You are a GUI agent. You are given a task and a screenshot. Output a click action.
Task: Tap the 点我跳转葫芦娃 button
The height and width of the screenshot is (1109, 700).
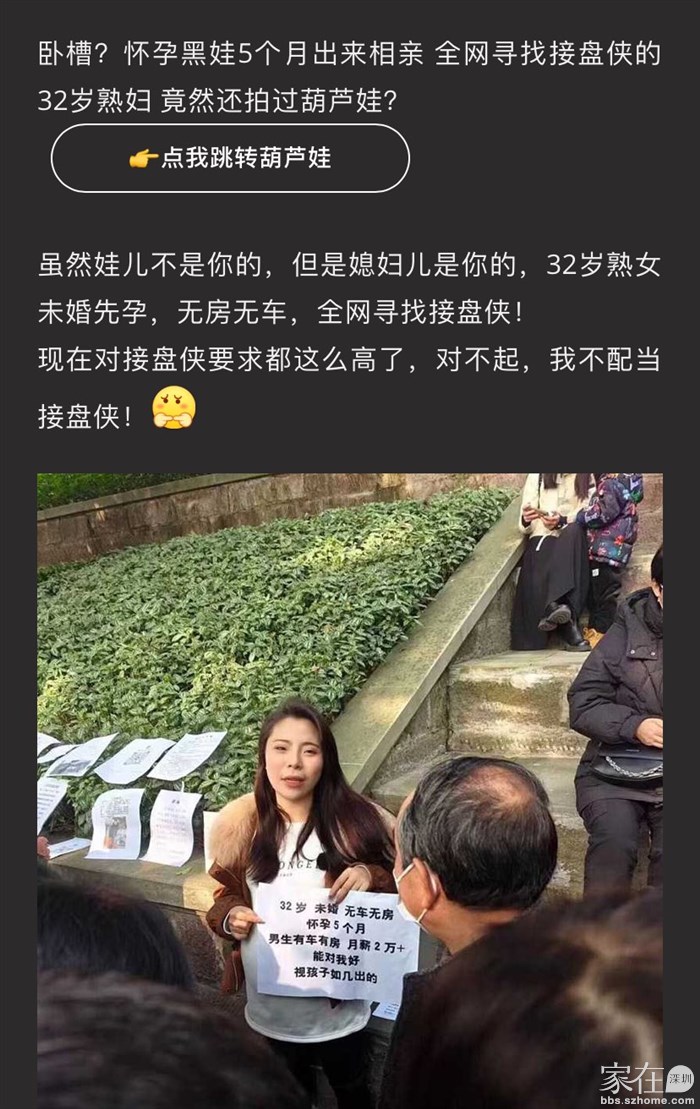[230, 158]
